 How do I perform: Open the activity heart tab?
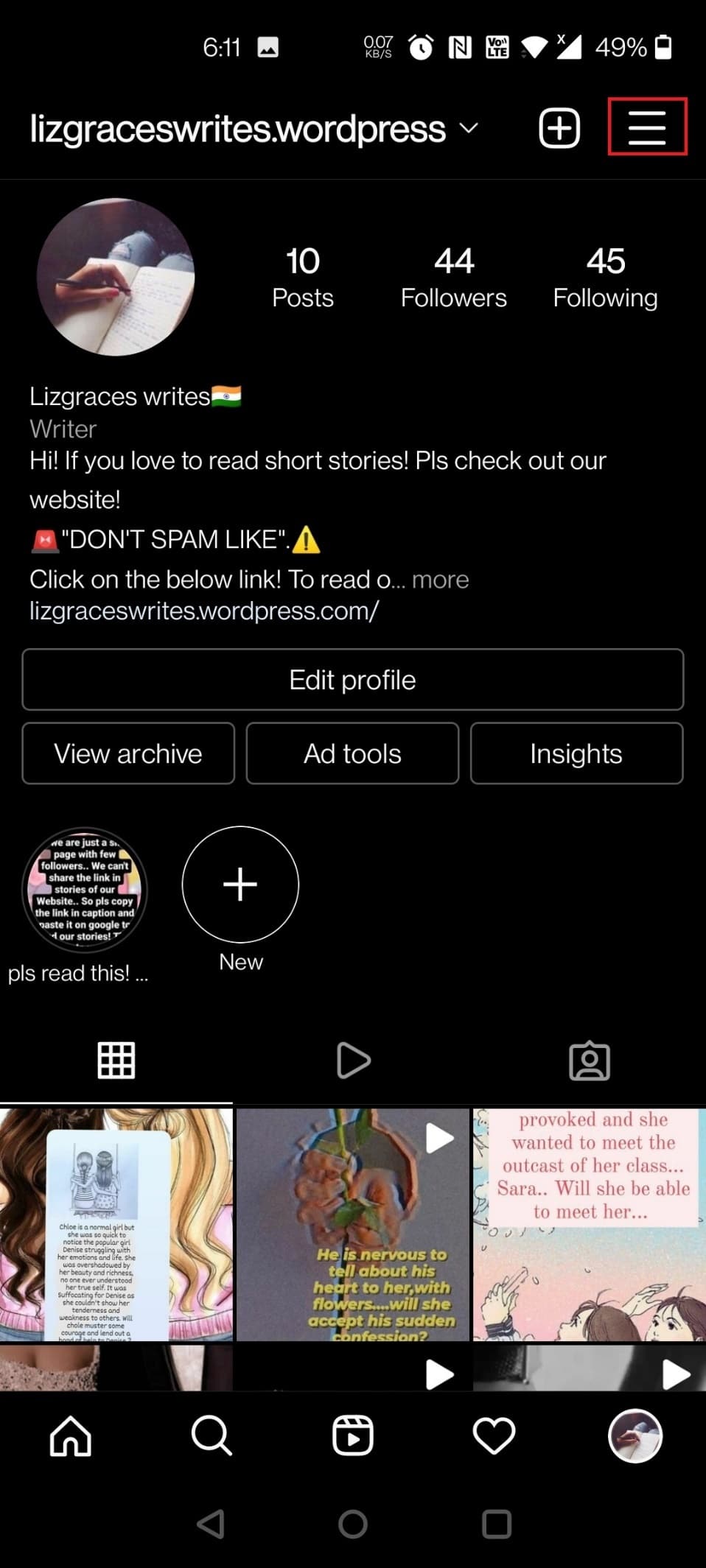click(494, 1435)
